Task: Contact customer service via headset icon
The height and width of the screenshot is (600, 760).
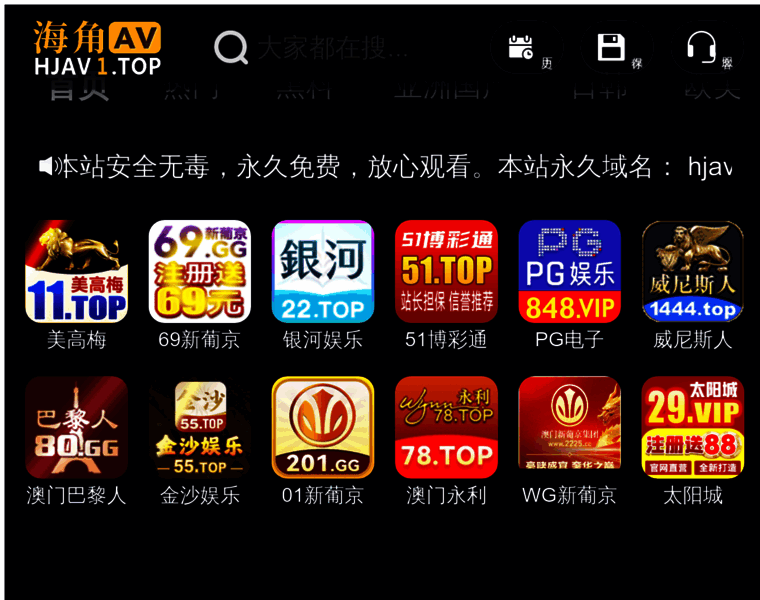Action: [x=701, y=47]
